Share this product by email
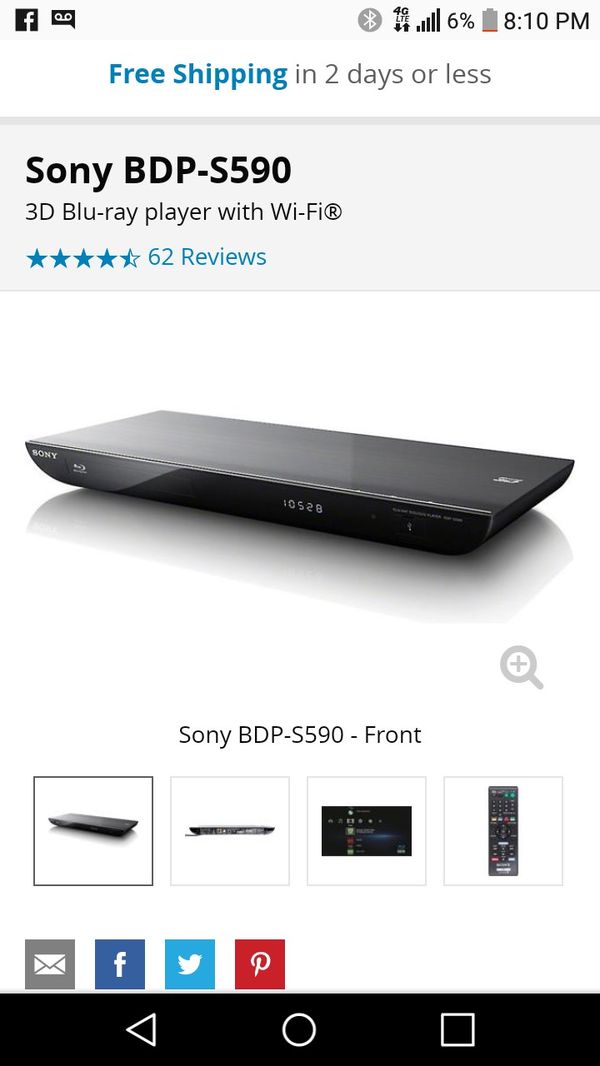 point(50,964)
